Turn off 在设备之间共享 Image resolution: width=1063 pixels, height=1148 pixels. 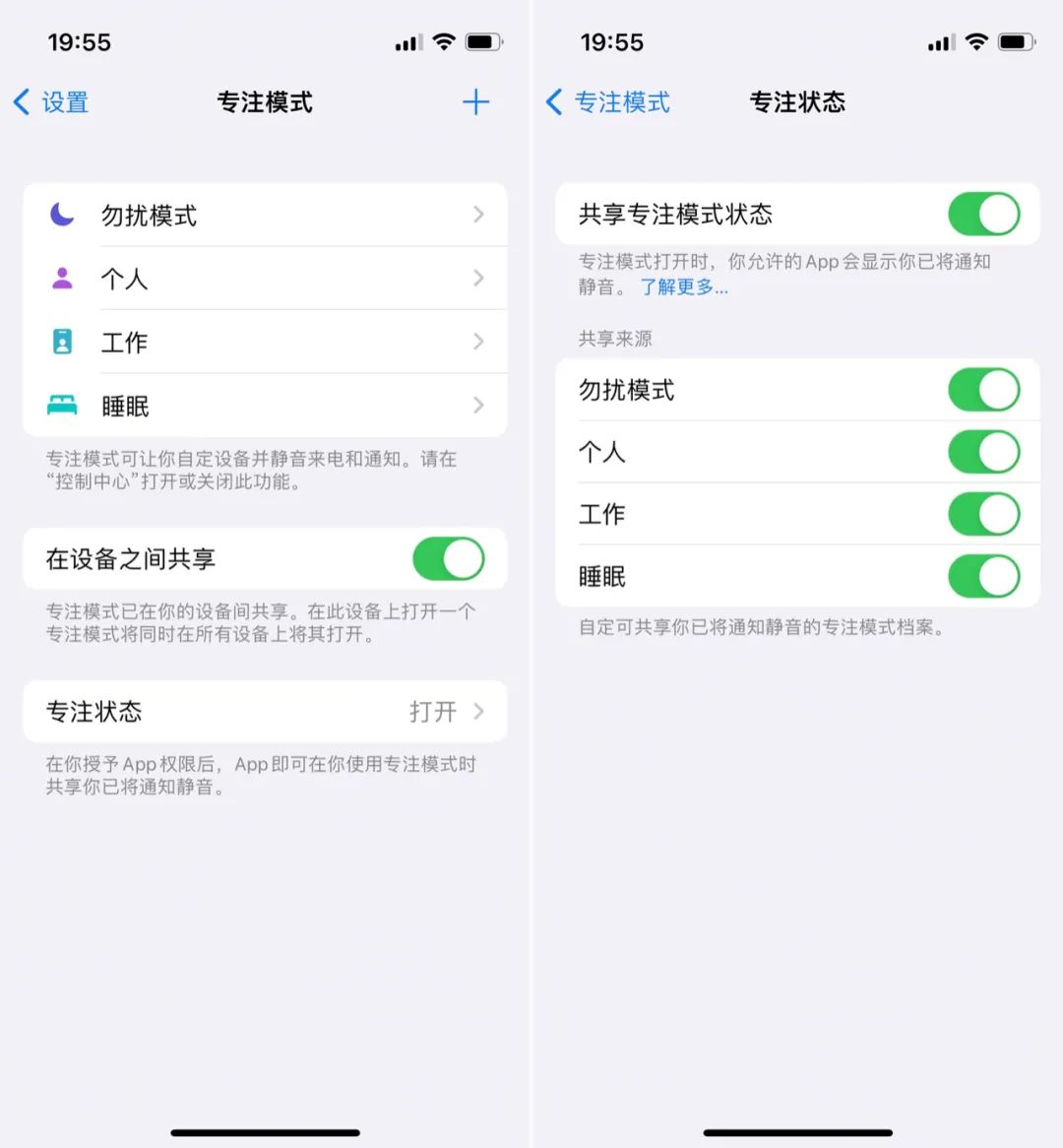(x=448, y=559)
